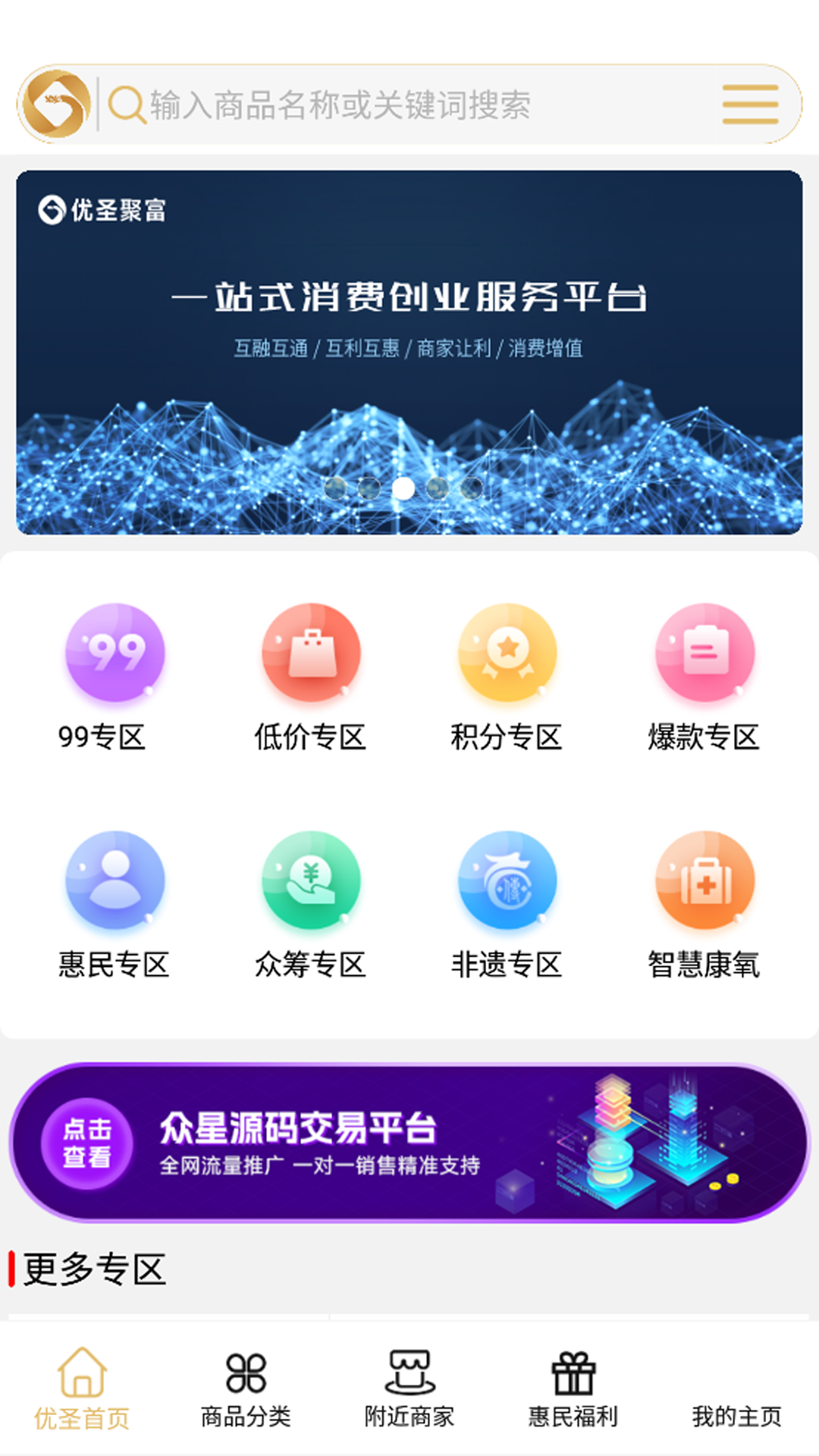The width and height of the screenshot is (819, 1456).
Task: Select the 低价专区 shopping bag icon
Action: coord(311,654)
